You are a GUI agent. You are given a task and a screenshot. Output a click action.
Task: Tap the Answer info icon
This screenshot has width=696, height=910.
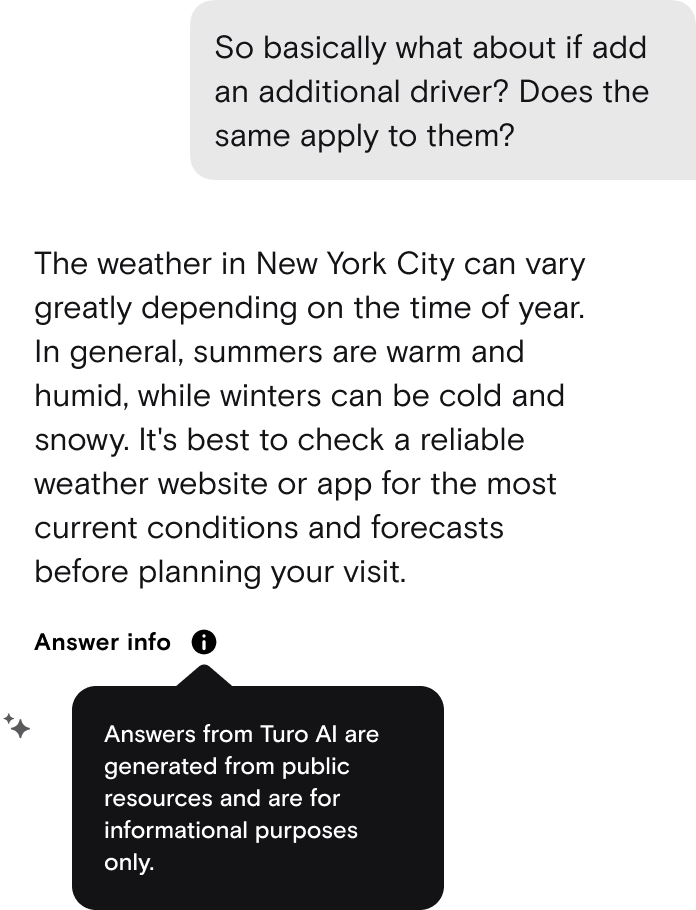(203, 642)
